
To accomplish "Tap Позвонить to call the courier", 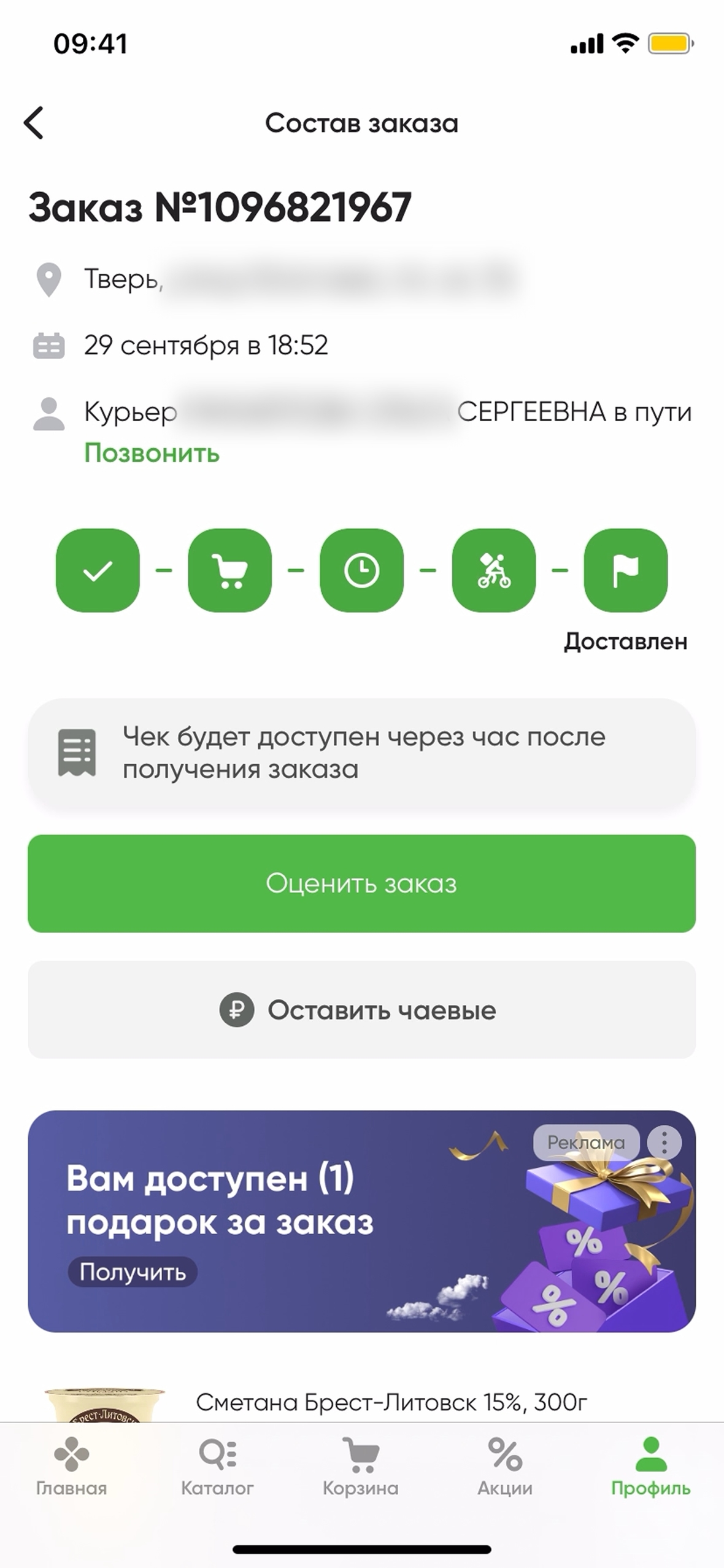I will tap(152, 453).
